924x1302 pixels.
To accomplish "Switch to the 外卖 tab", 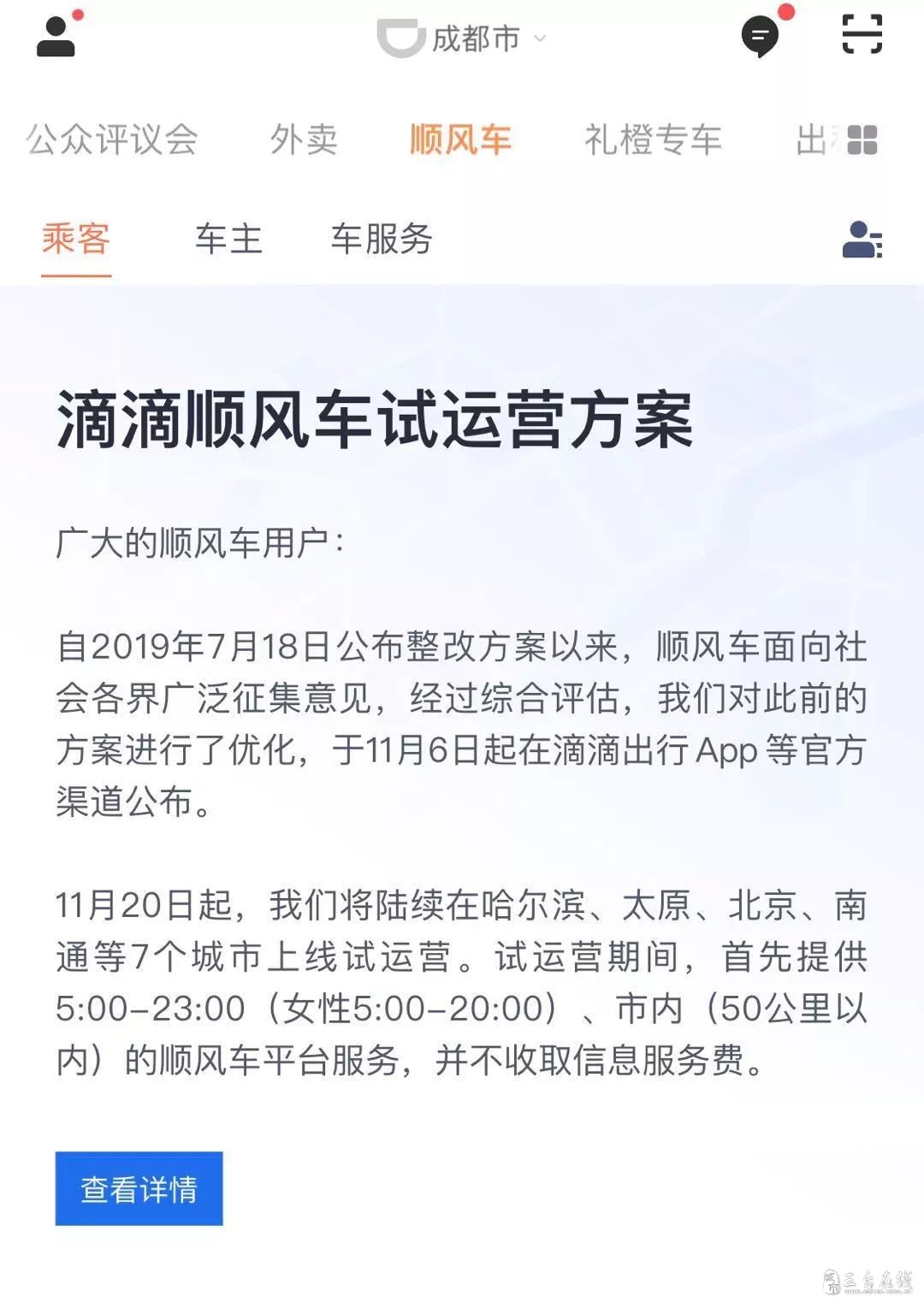I will [304, 139].
